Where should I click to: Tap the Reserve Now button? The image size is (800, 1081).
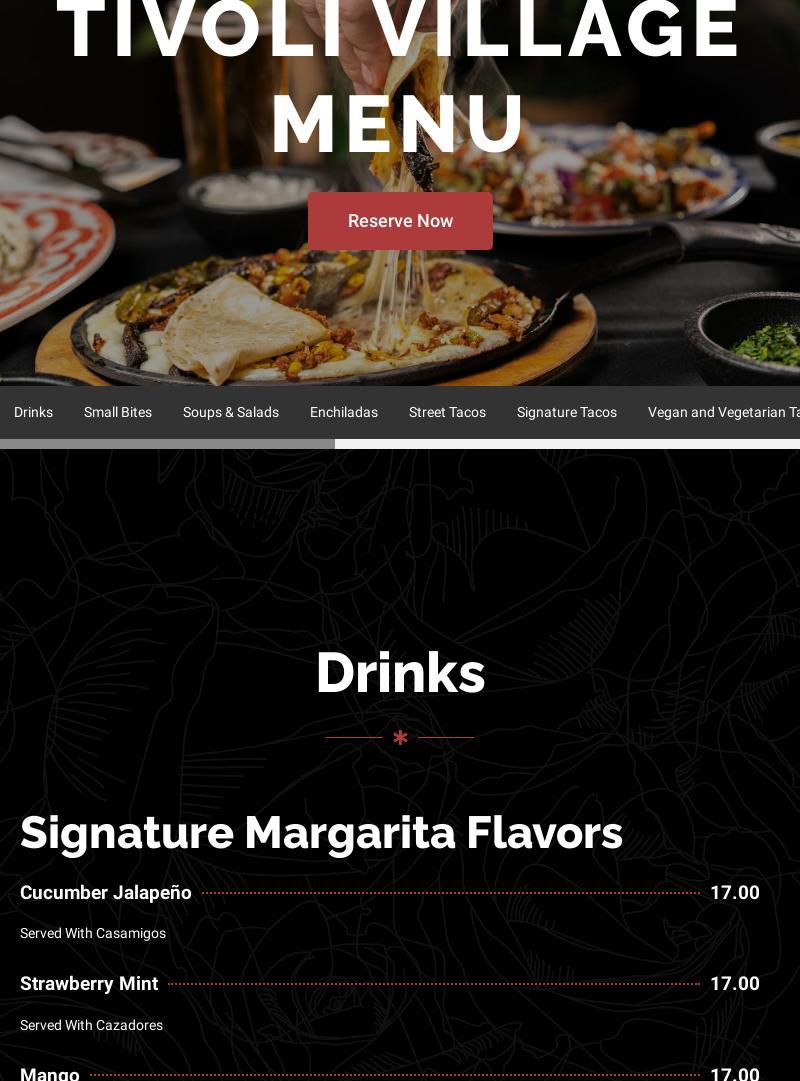[400, 221]
